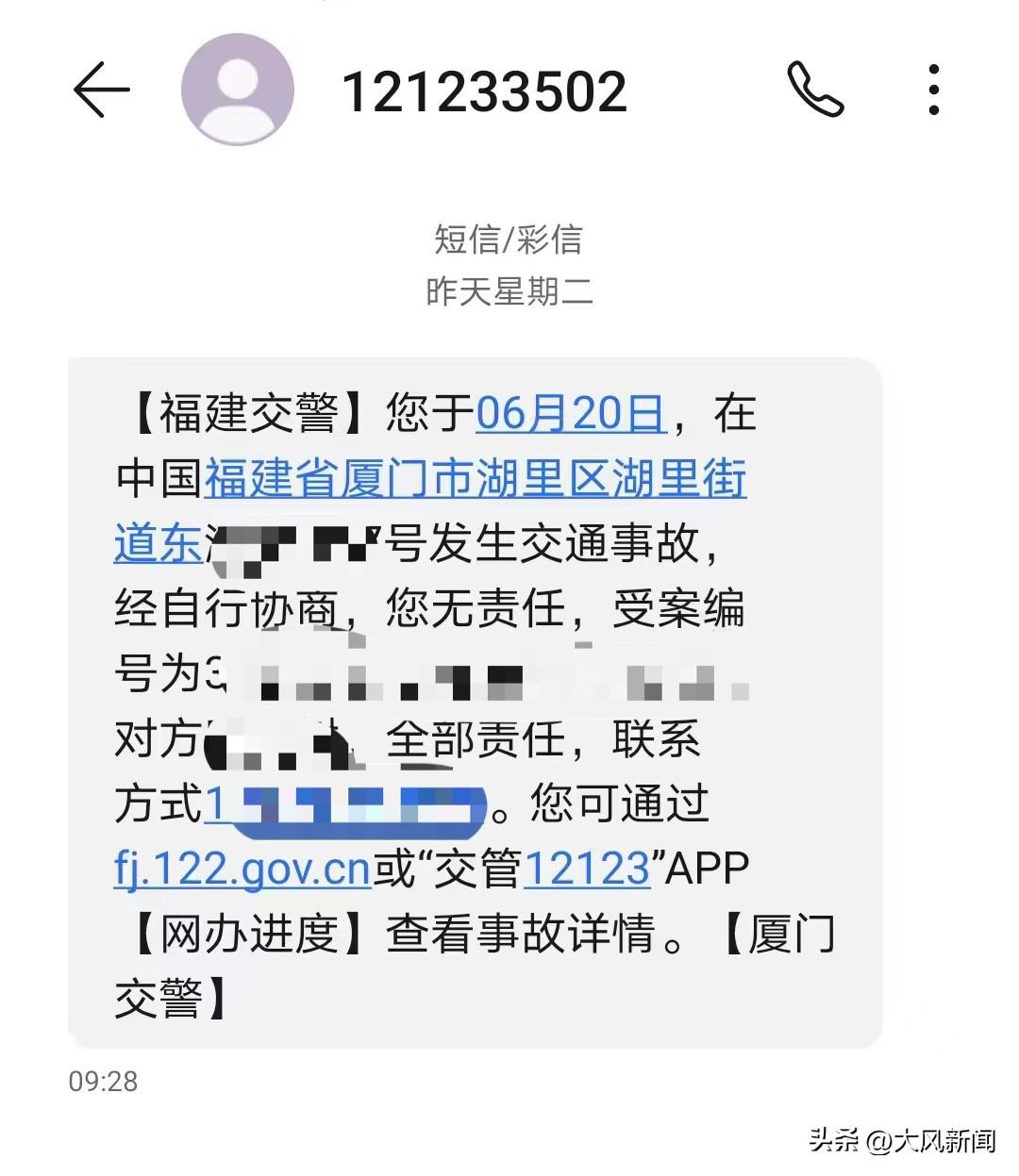Tap the phone call icon
1019x1176 pixels.
[x=817, y=90]
